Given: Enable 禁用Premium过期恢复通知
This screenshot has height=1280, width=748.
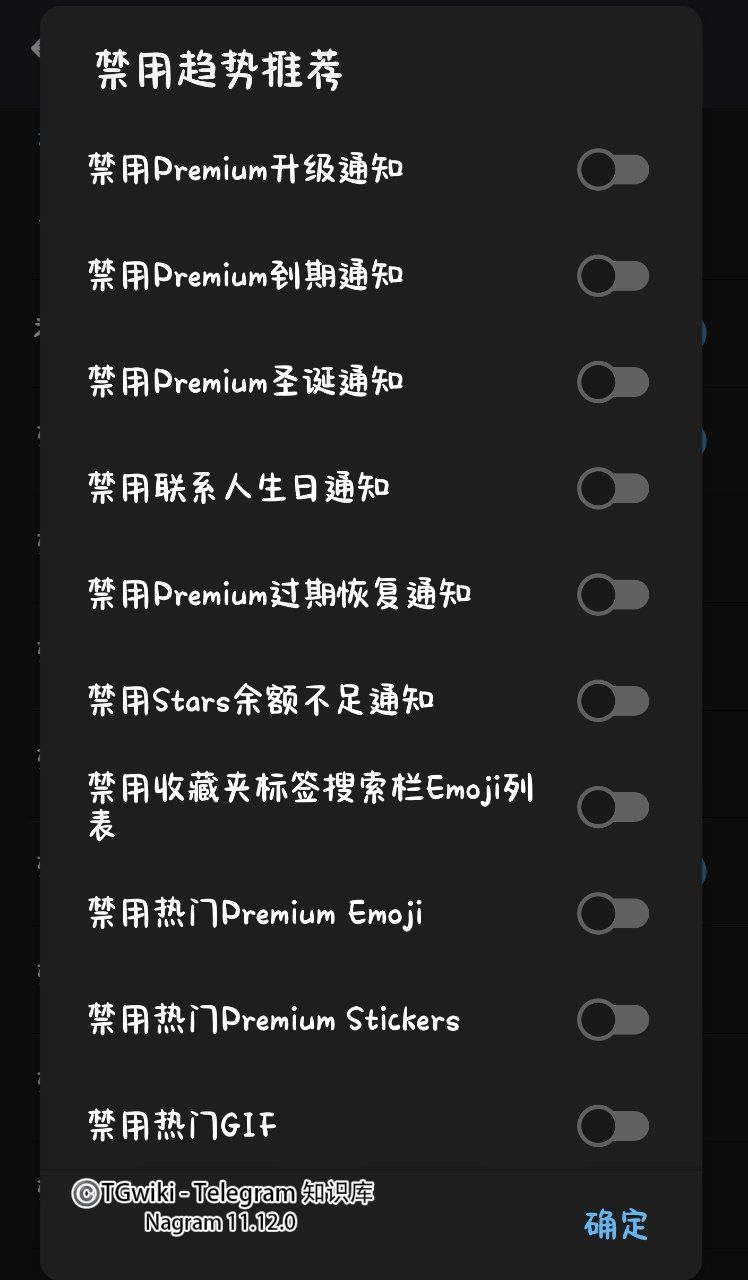Looking at the screenshot, I should pyautogui.click(x=613, y=595).
